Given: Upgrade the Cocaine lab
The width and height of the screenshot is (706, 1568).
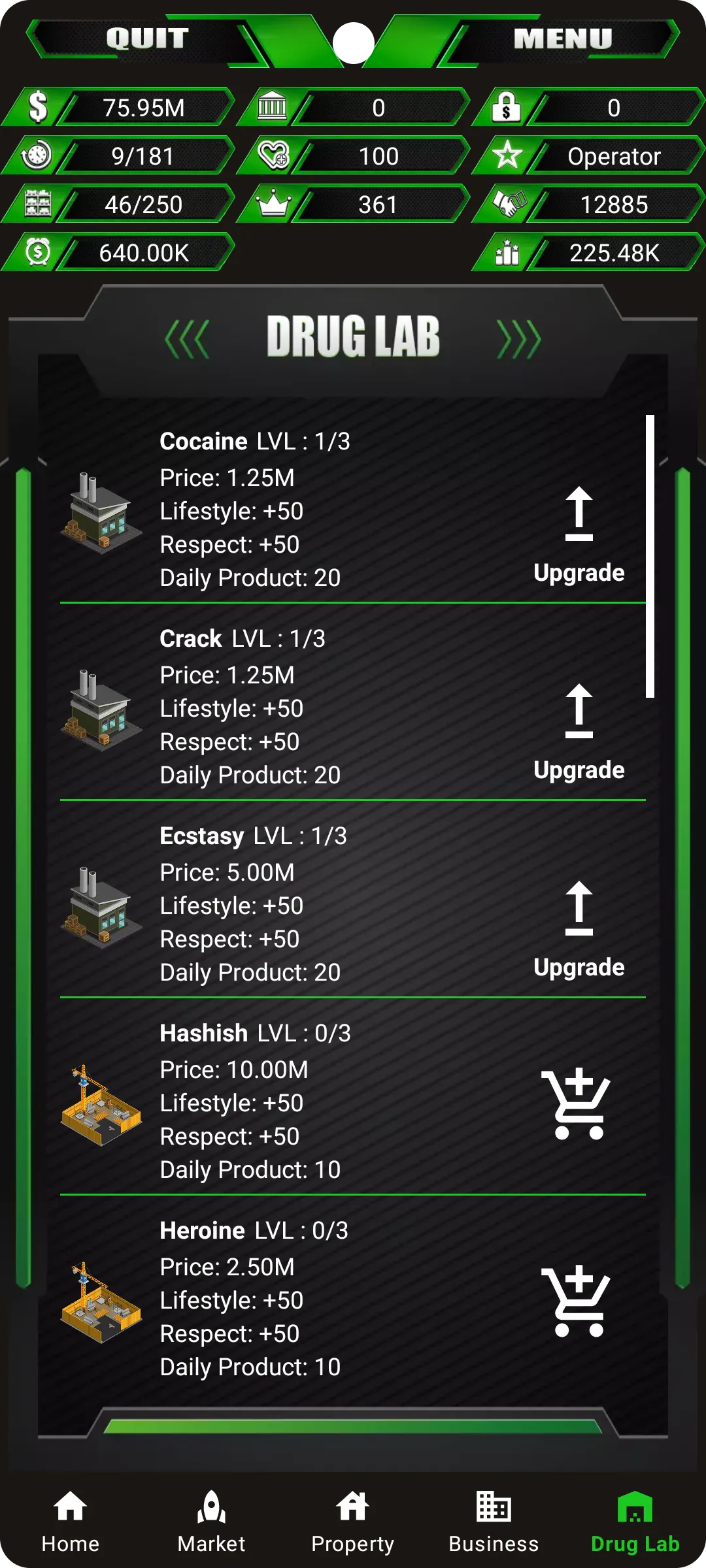Looking at the screenshot, I should click(x=577, y=529).
